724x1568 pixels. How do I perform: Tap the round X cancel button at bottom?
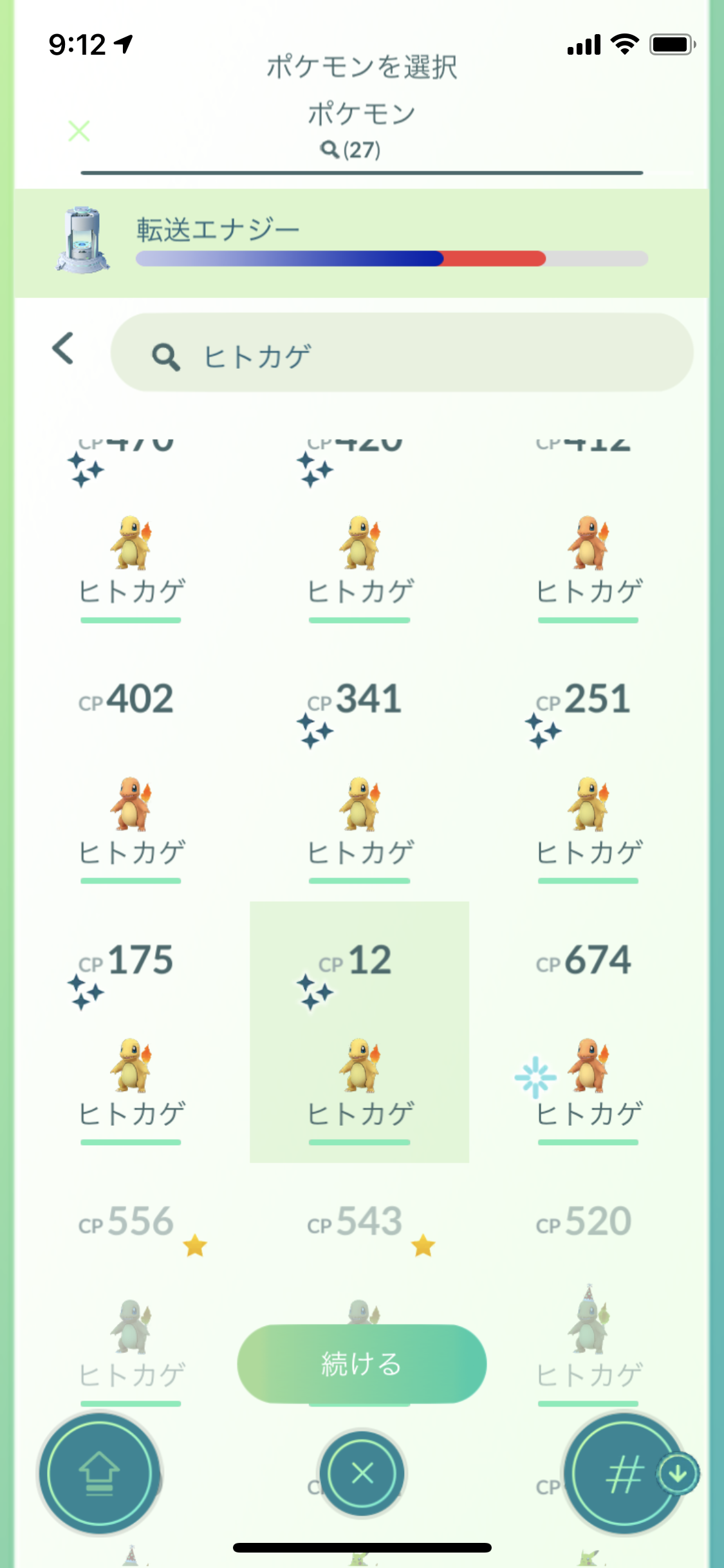(362, 1473)
